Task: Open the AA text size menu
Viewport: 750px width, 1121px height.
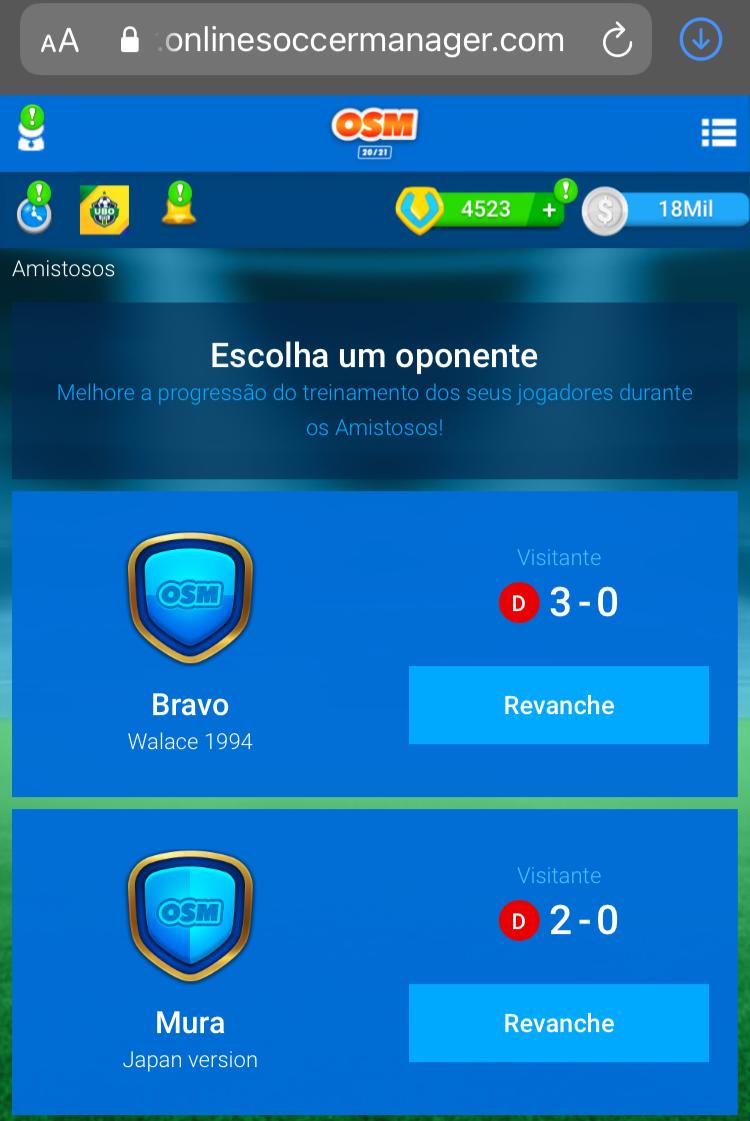Action: coord(60,41)
